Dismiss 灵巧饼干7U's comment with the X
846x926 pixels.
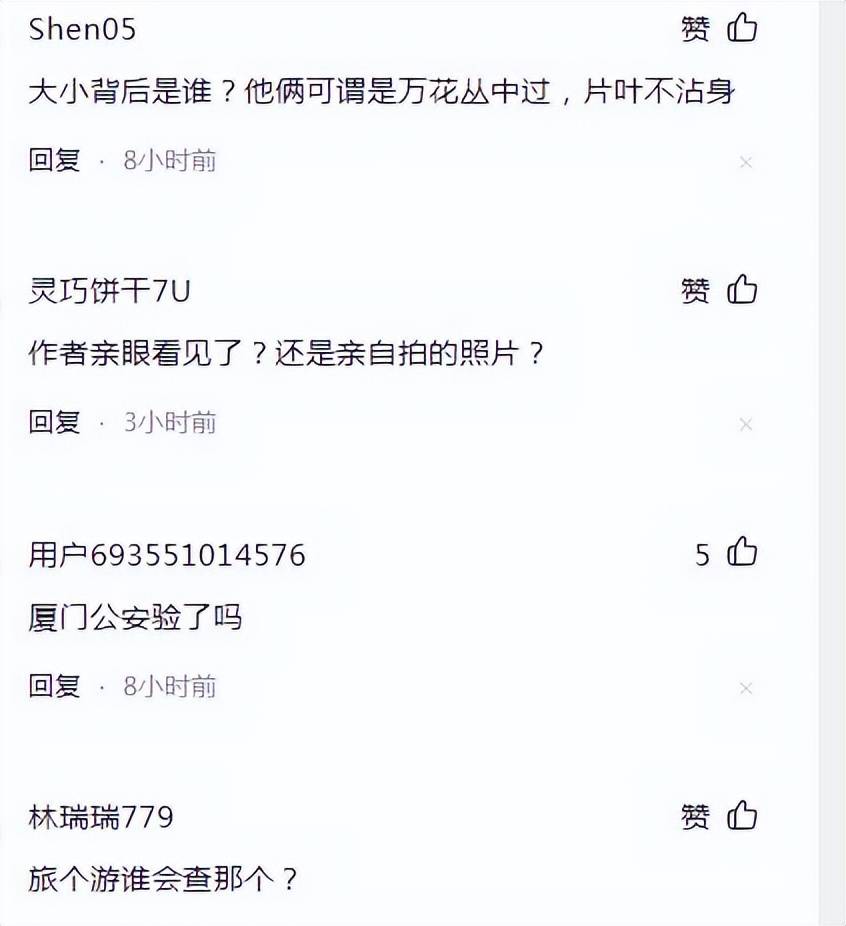pos(745,425)
